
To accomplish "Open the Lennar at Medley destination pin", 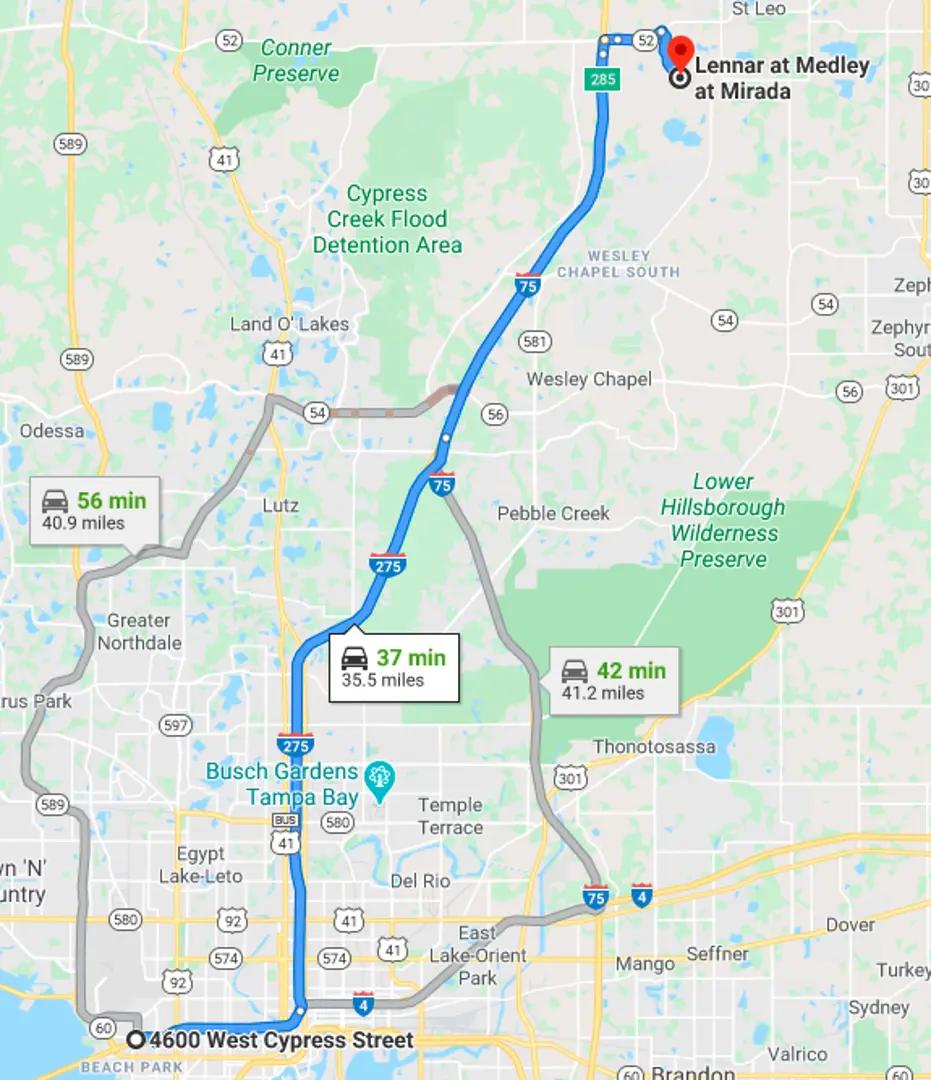I will 681,52.
